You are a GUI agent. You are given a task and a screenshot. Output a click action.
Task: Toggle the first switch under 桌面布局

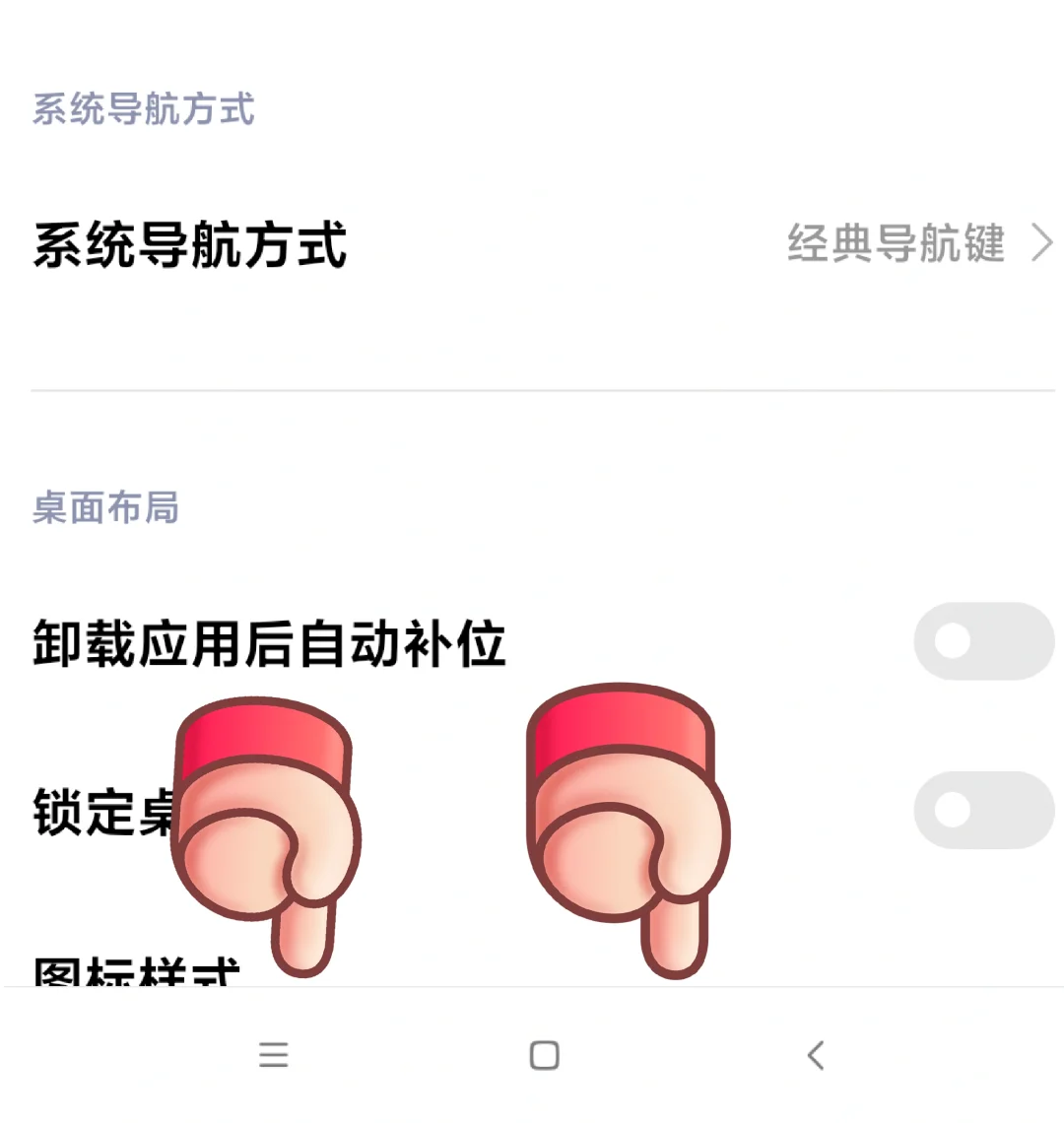[984, 640]
